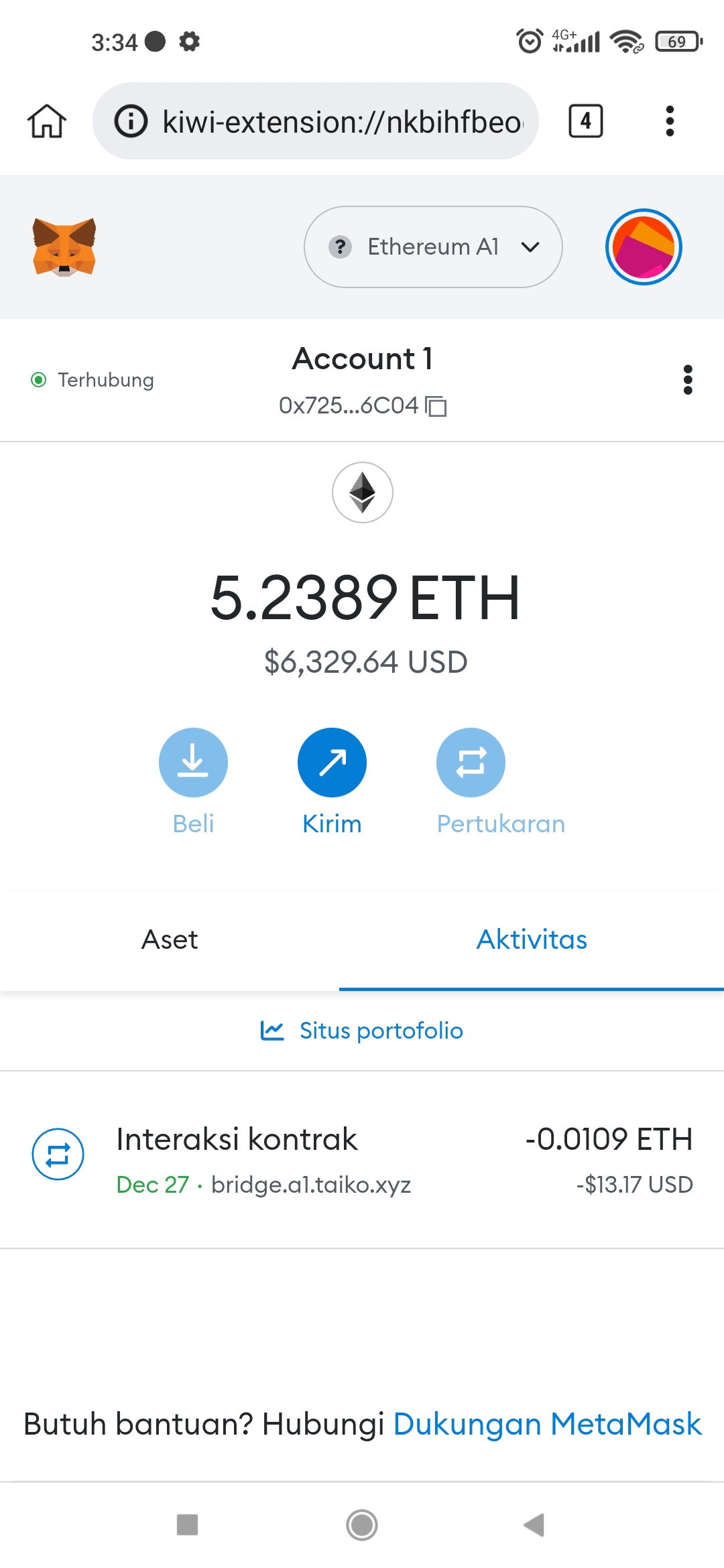The image size is (724, 1568).
Task: Tap the Beli button
Action: (193, 763)
